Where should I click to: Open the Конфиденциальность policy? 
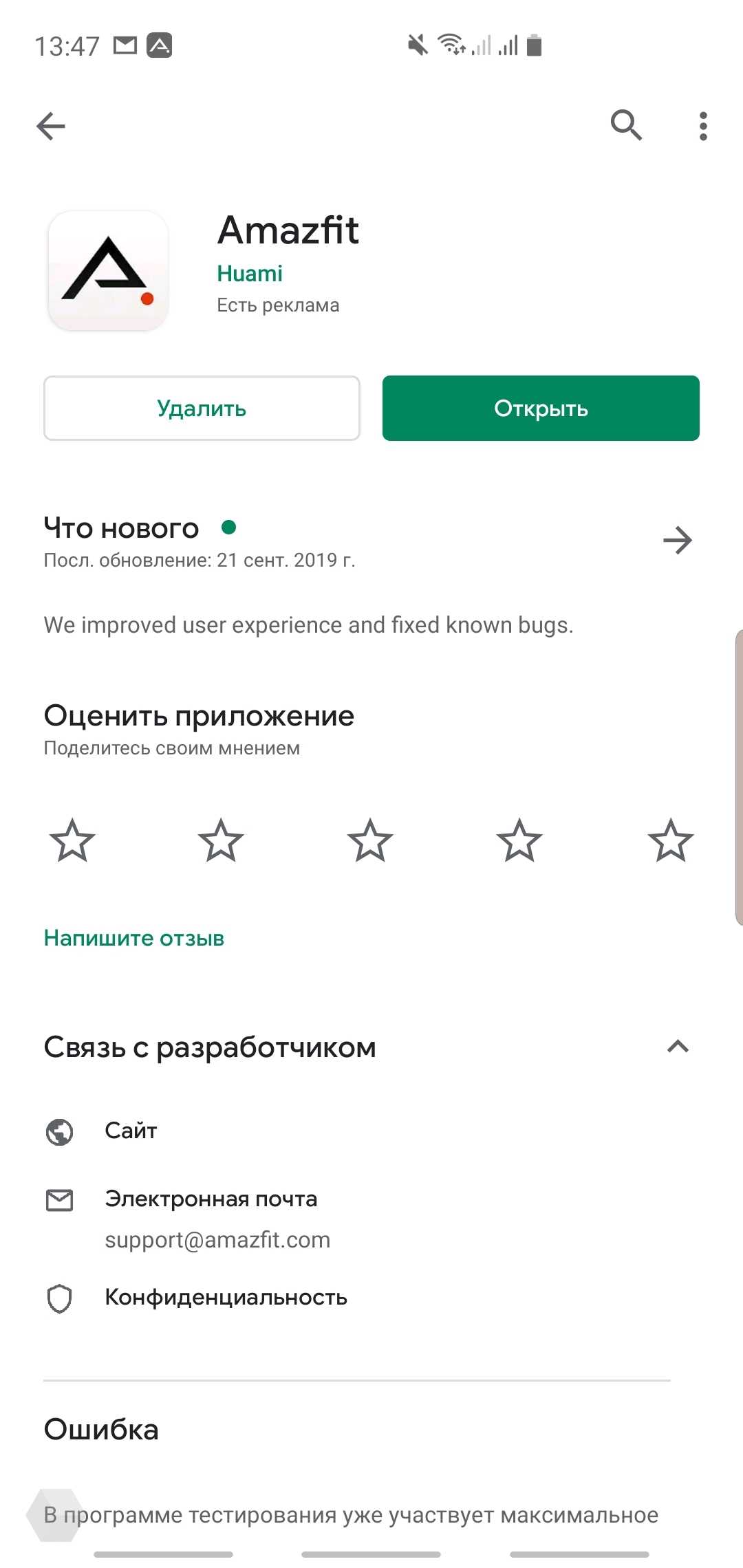(x=226, y=1297)
